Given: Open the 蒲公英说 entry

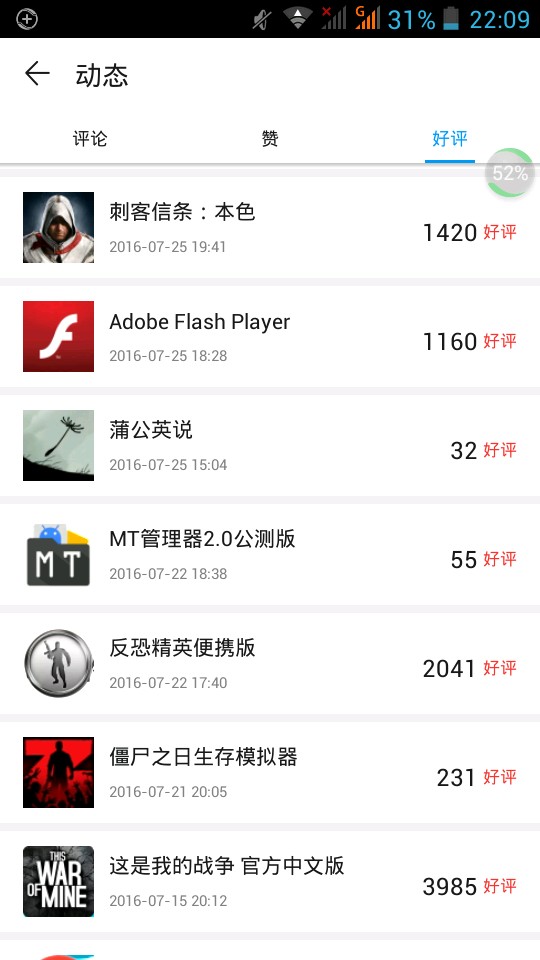Looking at the screenshot, I should [270, 445].
